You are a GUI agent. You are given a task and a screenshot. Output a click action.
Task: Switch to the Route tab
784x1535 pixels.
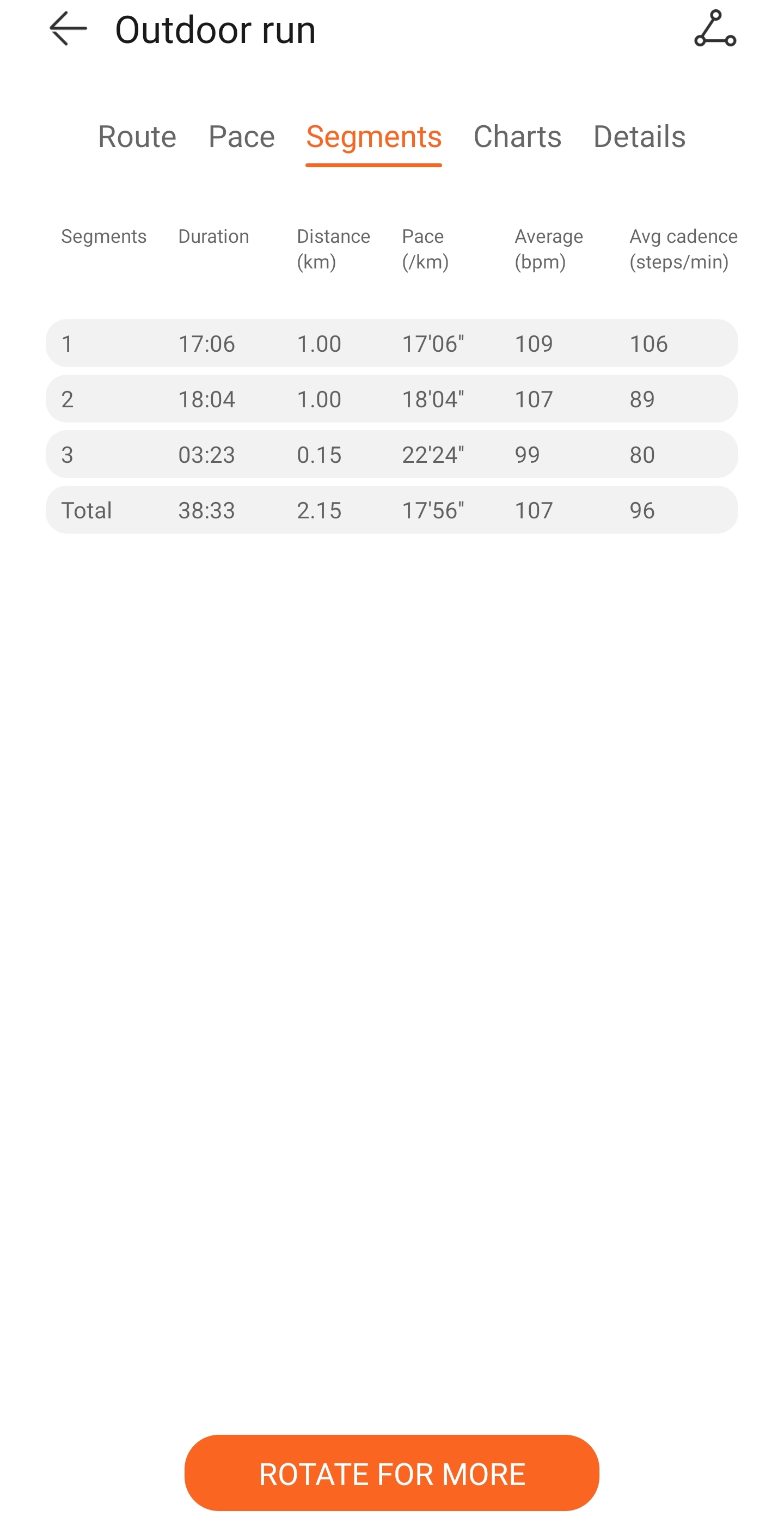click(x=137, y=137)
